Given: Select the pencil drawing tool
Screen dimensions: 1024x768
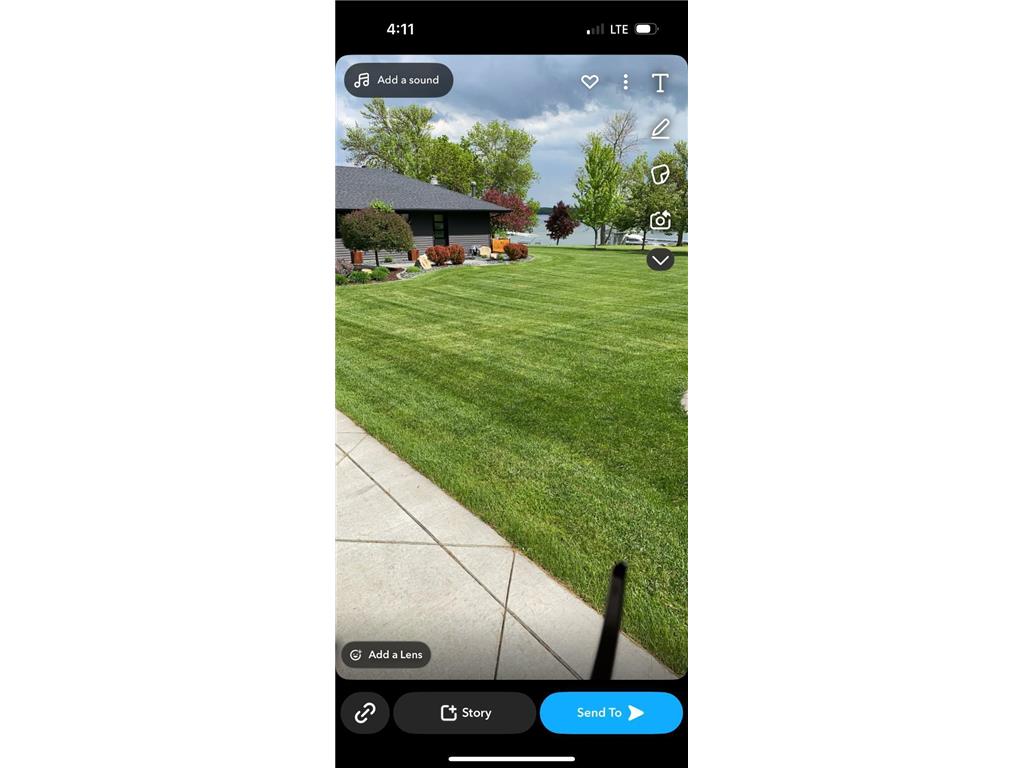Looking at the screenshot, I should (660, 129).
